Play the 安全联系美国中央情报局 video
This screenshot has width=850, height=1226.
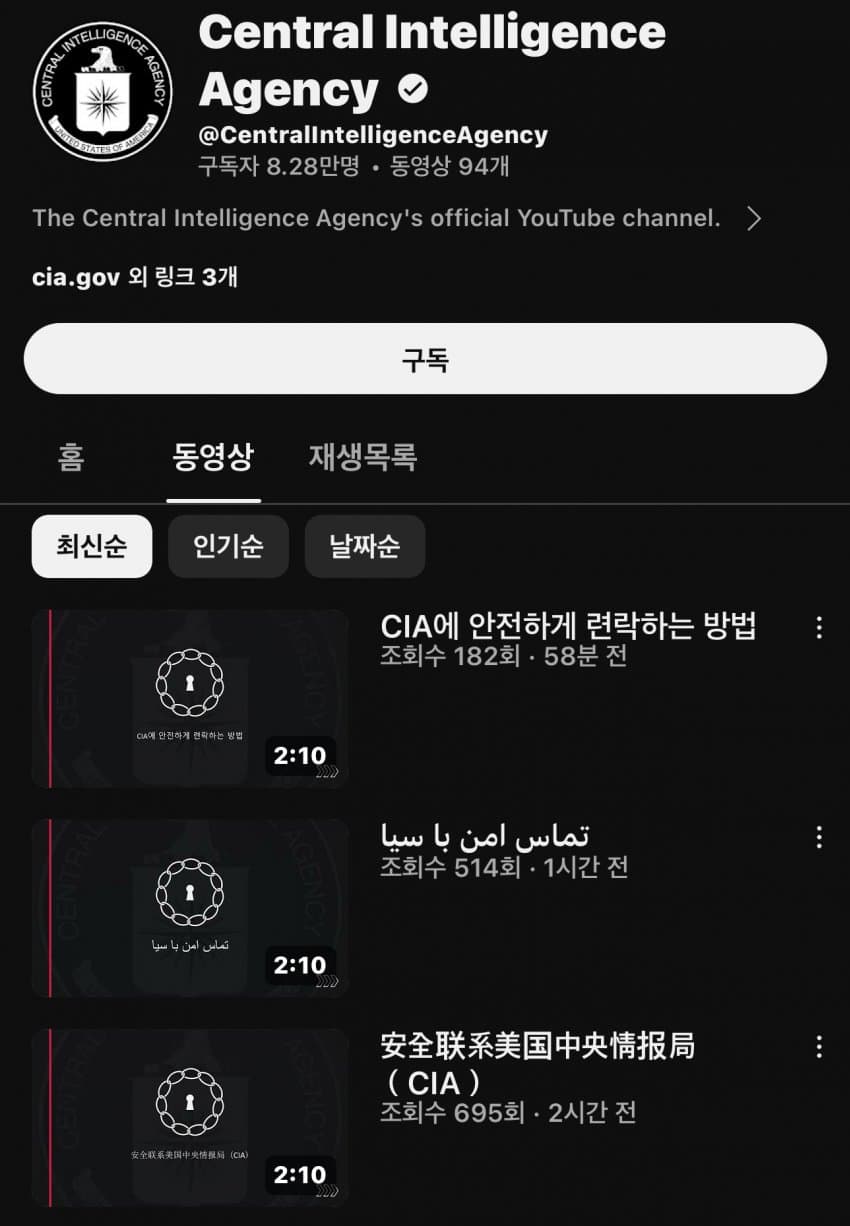(190, 1118)
